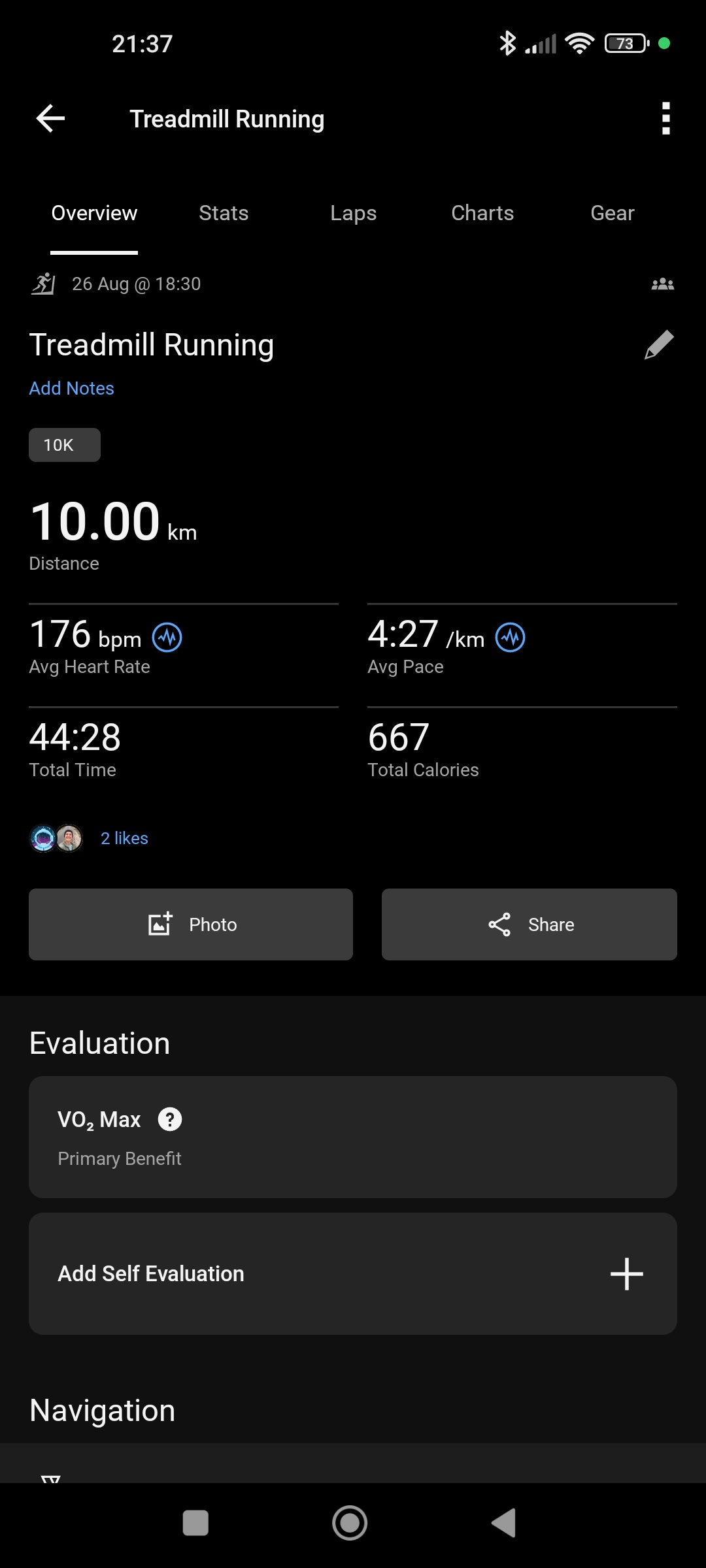Viewport: 706px width, 1568px height.
Task: Open the Avg Heart Rate insight icon
Action: coord(167,637)
